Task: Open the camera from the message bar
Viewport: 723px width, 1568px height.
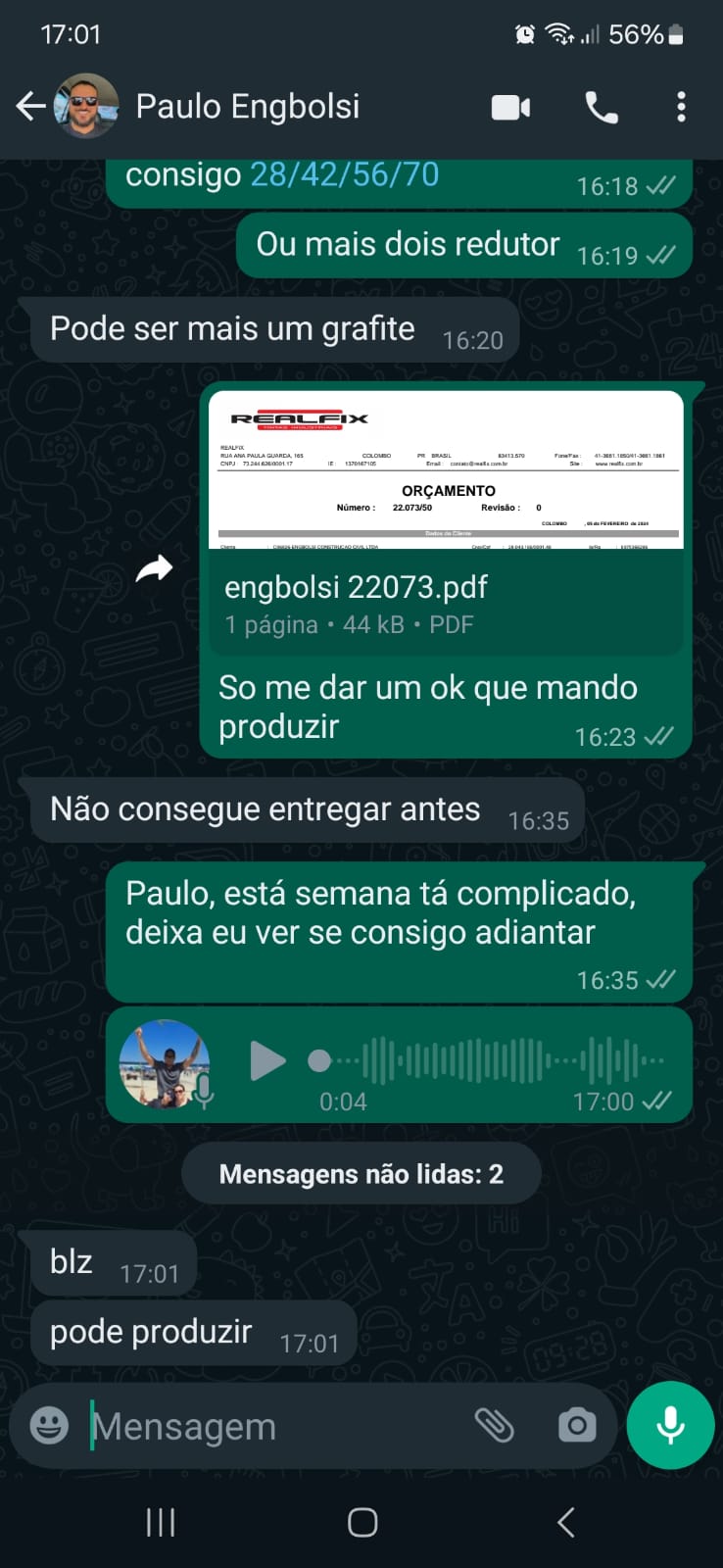Action: [577, 1425]
